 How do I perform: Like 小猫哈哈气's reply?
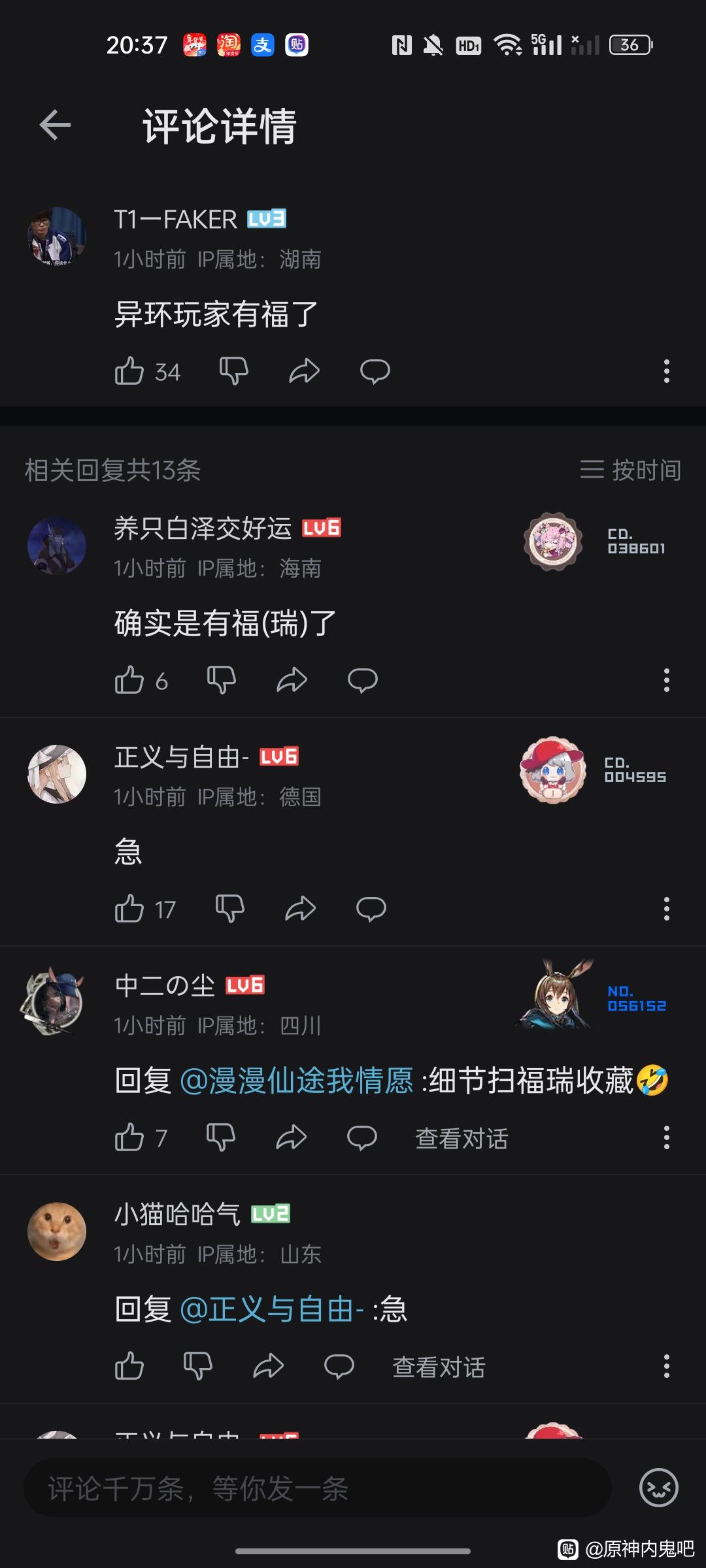pyautogui.click(x=129, y=1366)
